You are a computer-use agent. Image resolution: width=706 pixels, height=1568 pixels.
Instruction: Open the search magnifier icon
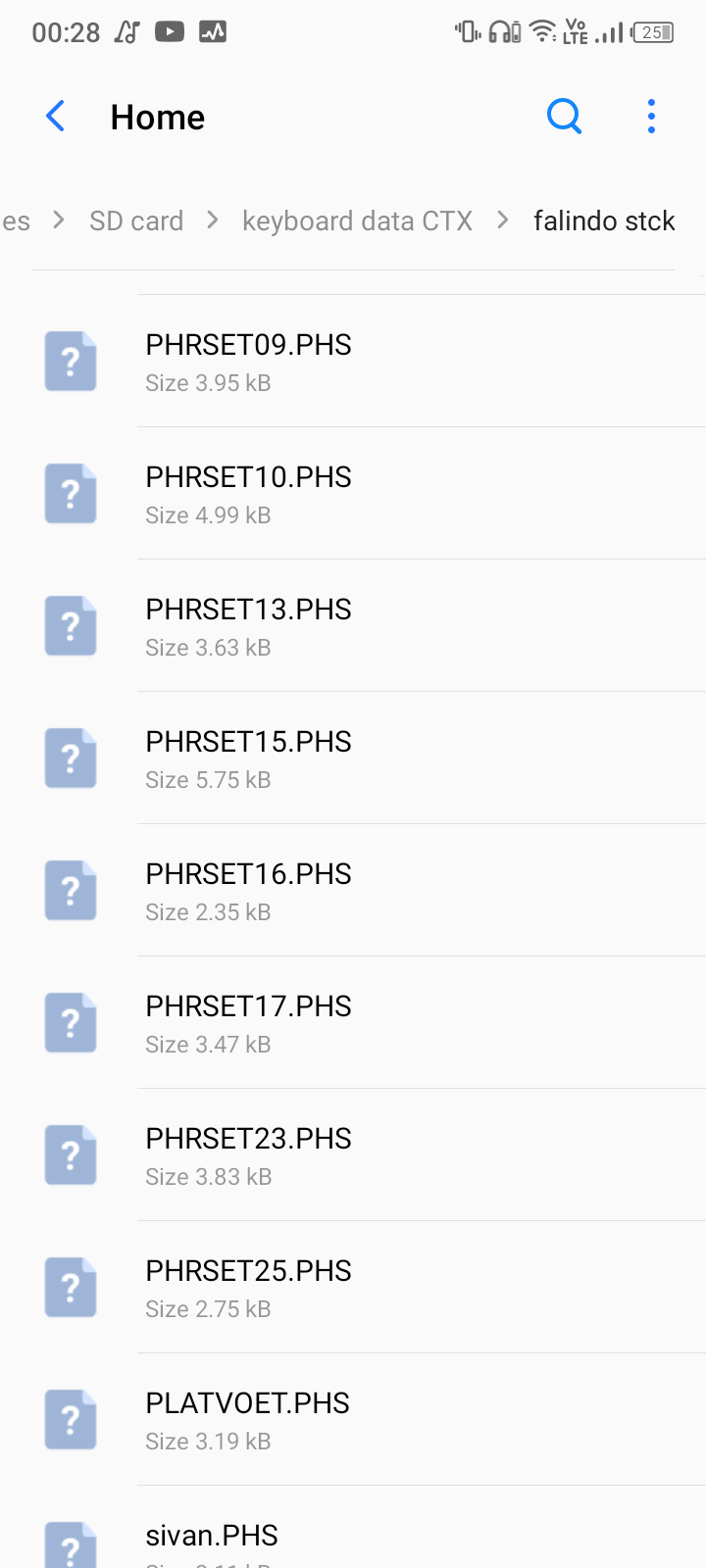564,117
